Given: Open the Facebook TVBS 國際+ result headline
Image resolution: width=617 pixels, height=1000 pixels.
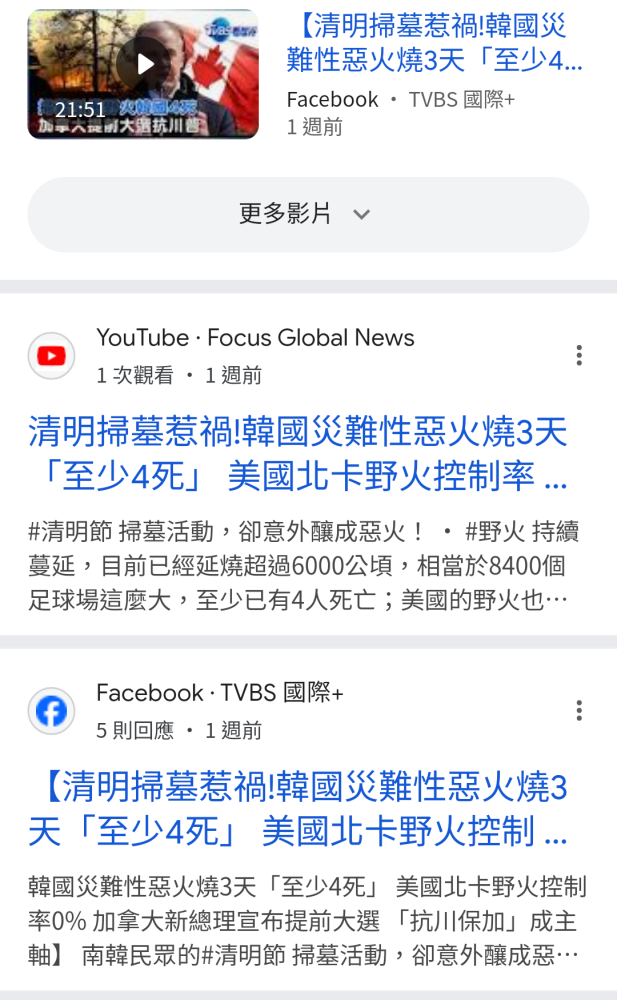Looking at the screenshot, I should pos(298,808).
